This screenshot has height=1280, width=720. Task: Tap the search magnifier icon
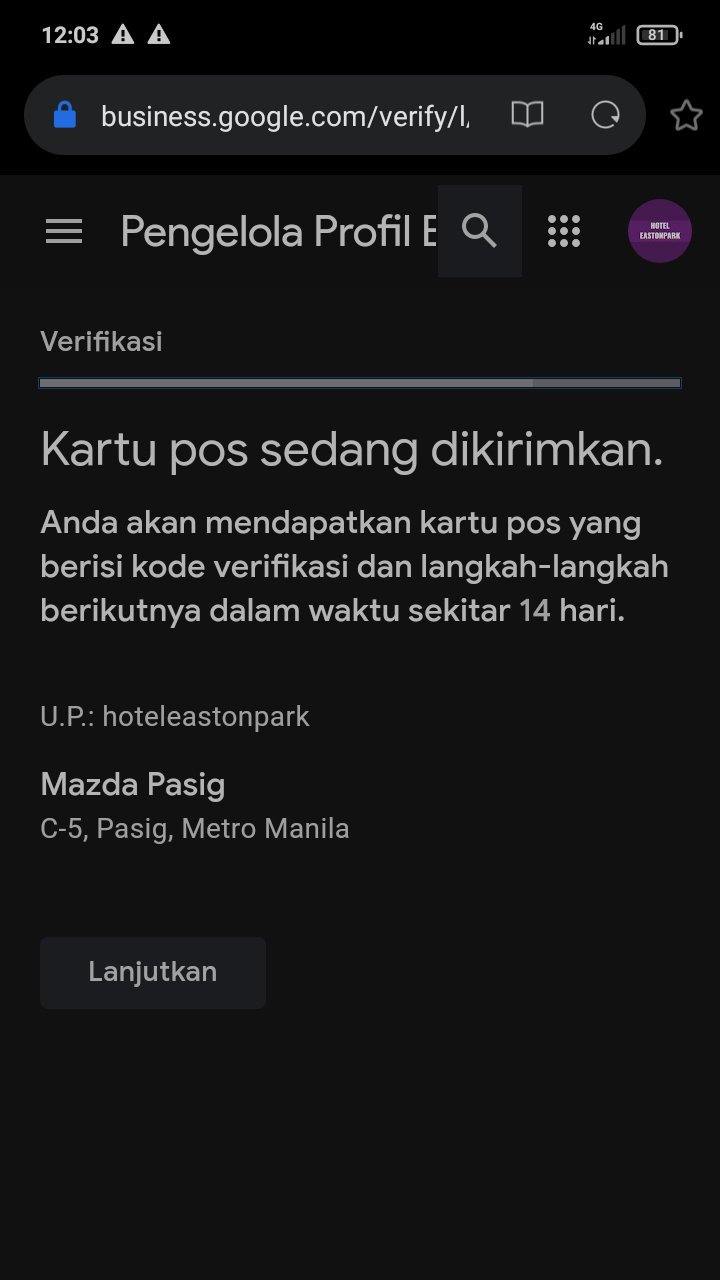pos(480,231)
